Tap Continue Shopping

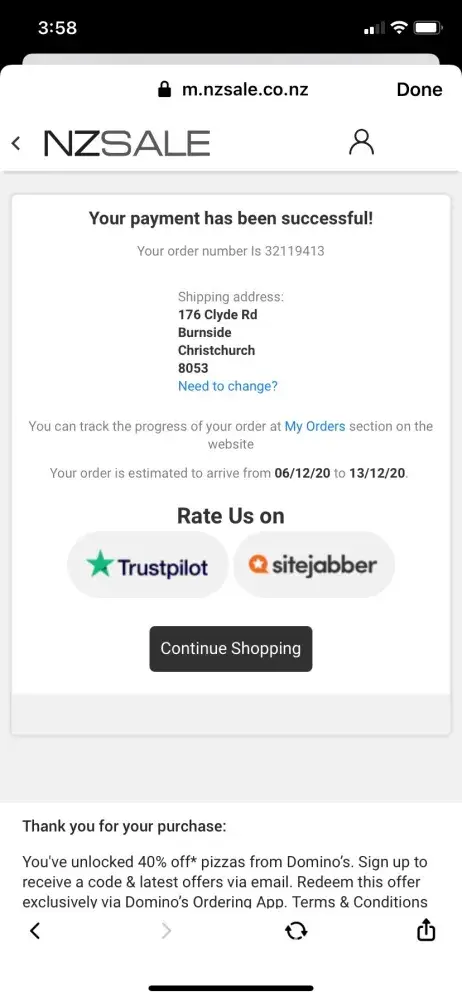pyautogui.click(x=231, y=649)
